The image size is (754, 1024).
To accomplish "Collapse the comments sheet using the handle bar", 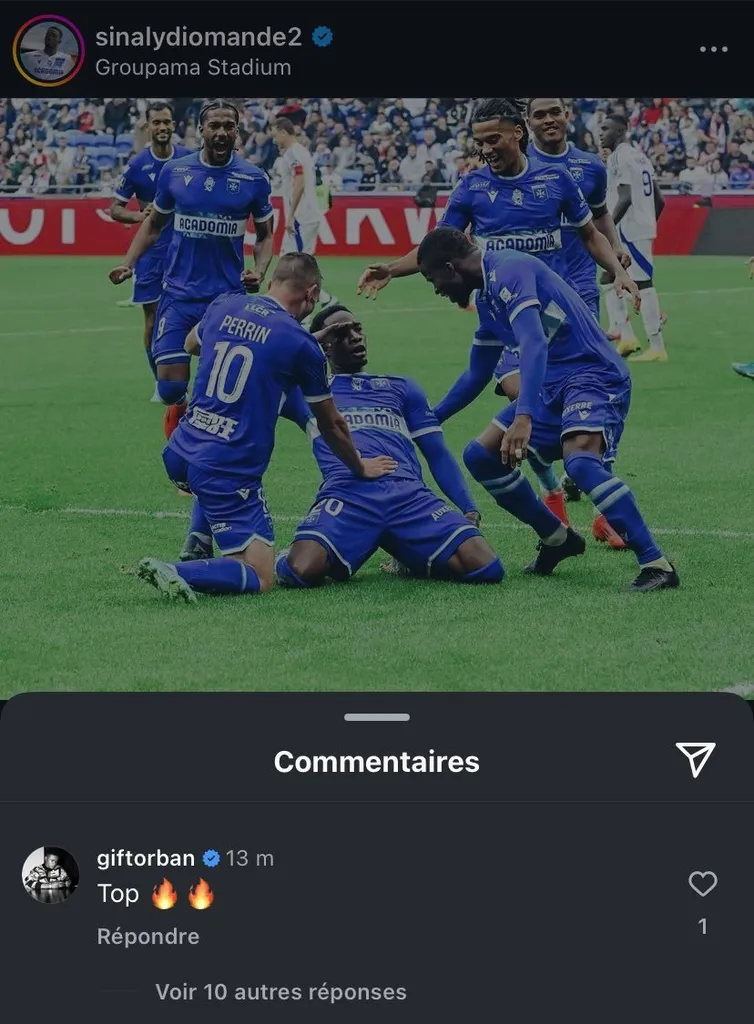I will tap(376, 715).
